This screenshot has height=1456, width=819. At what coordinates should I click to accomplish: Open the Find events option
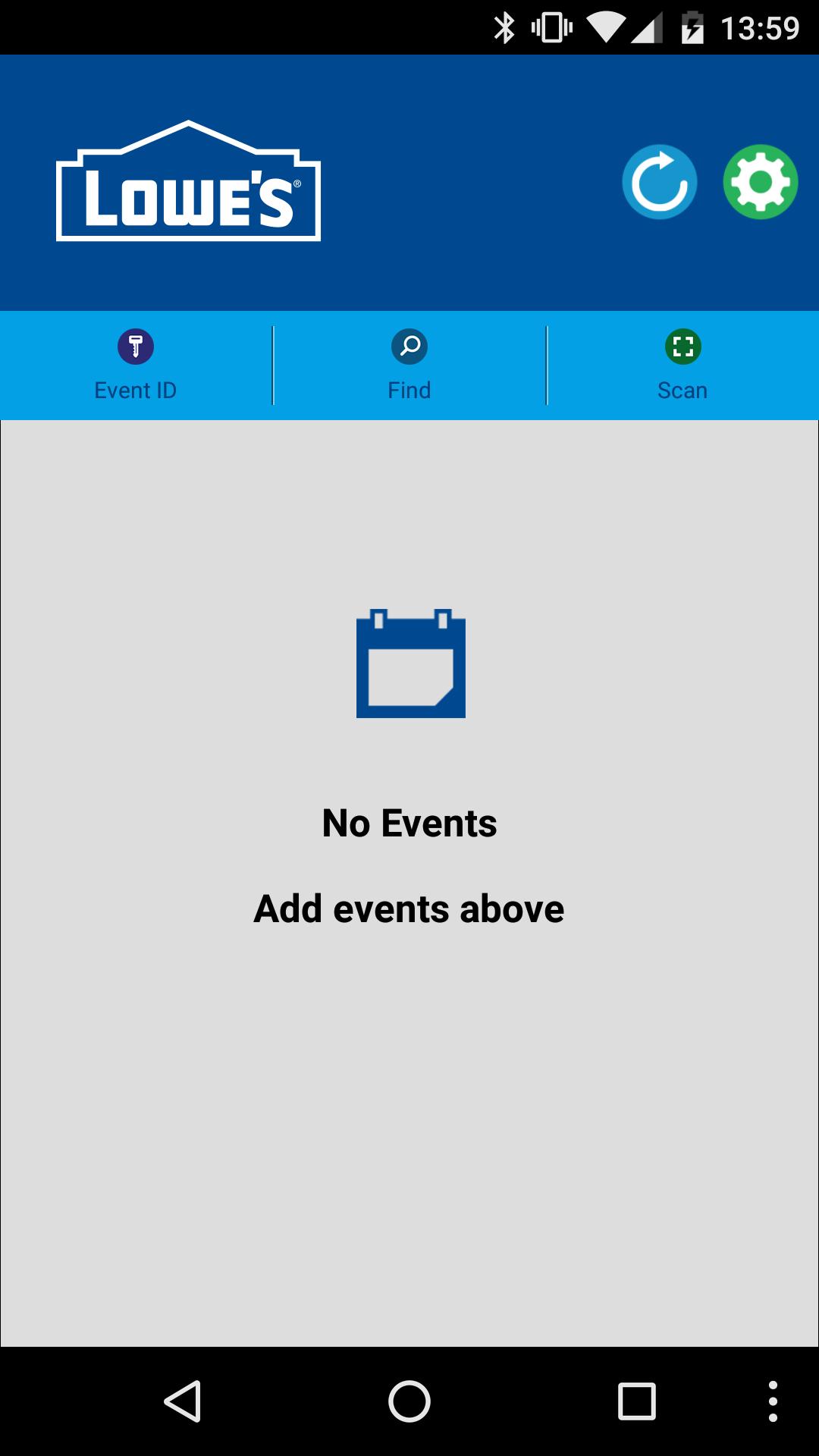pos(409,366)
